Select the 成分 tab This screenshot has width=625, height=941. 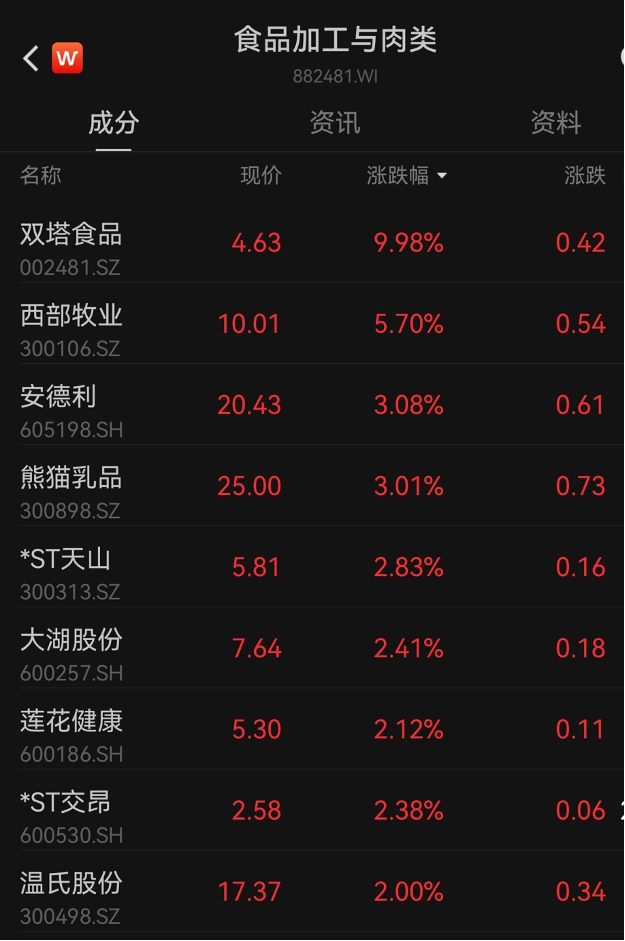113,123
